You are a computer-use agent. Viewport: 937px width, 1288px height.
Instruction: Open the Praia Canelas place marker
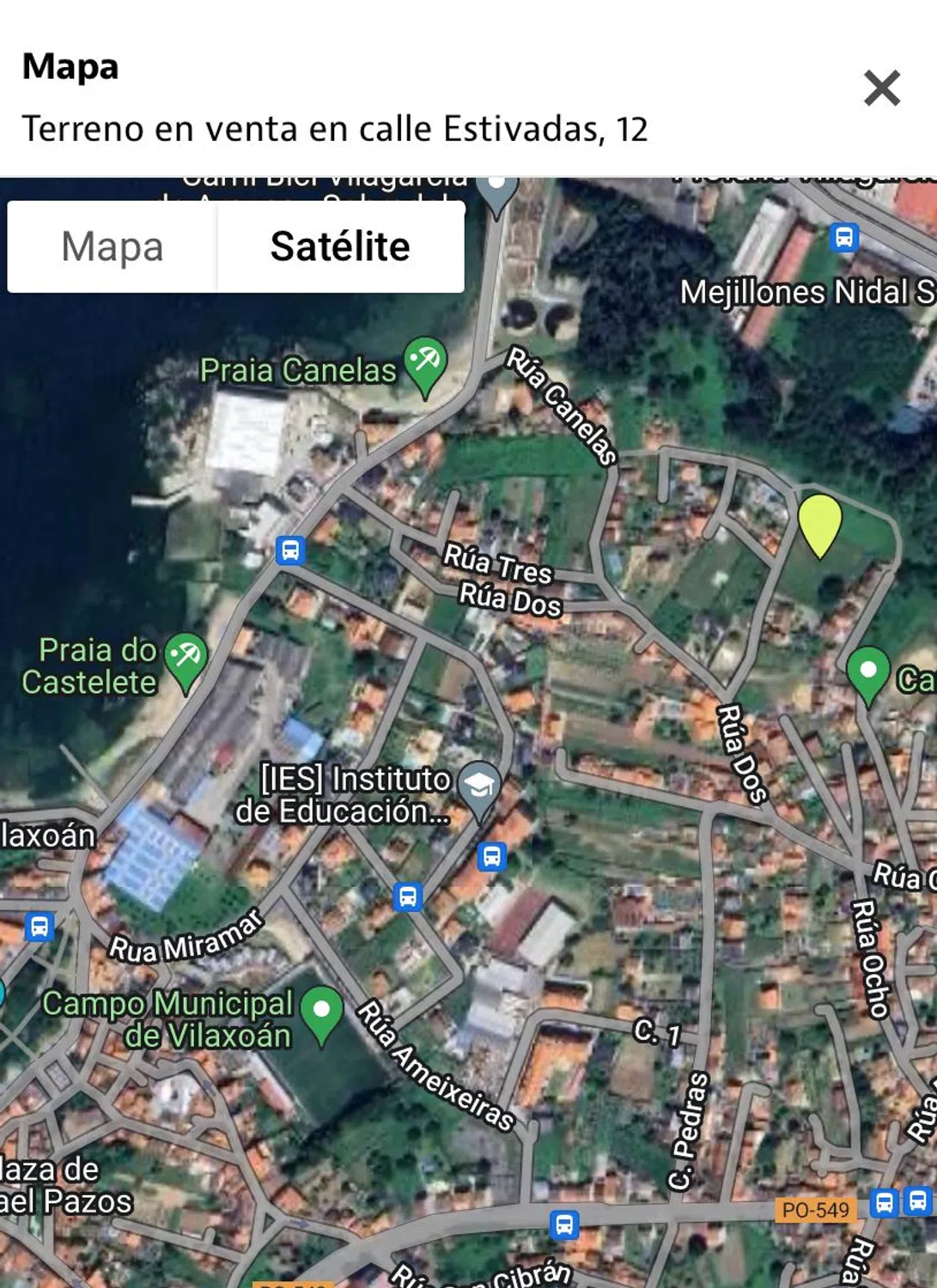[425, 363]
